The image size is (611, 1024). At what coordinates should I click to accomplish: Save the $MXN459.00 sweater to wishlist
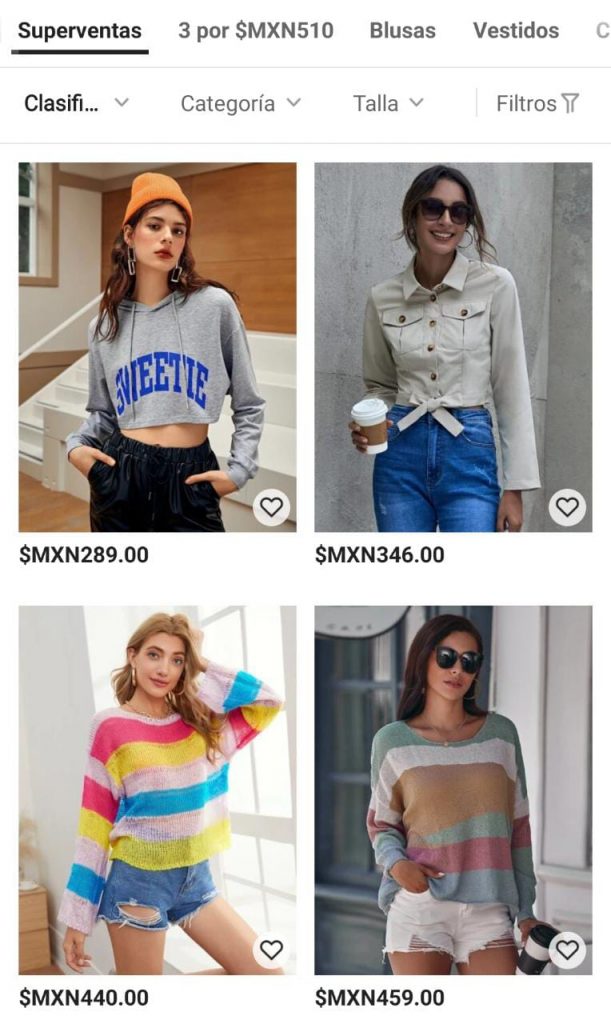coord(567,949)
